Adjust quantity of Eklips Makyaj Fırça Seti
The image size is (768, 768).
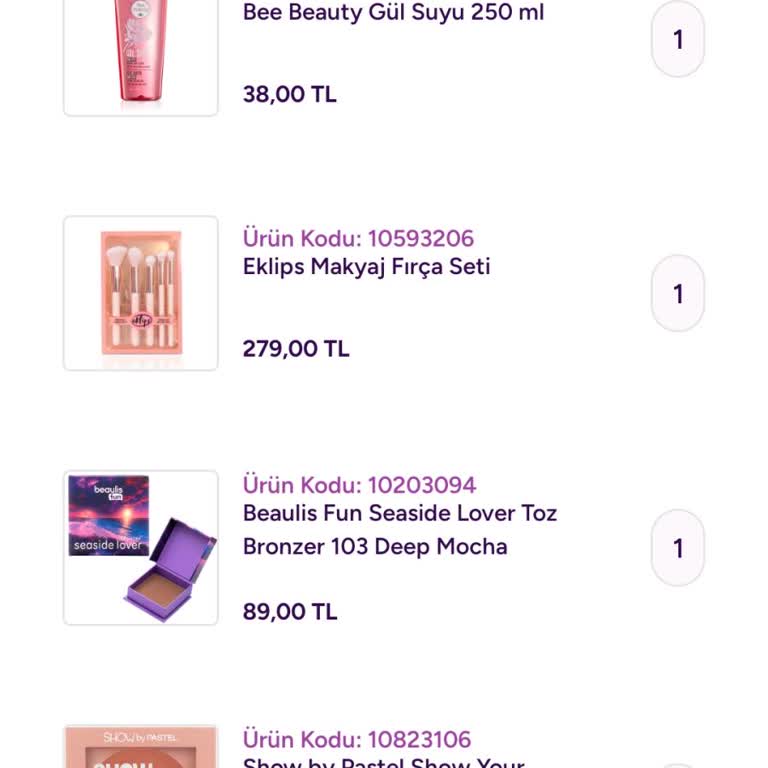pyautogui.click(x=678, y=293)
